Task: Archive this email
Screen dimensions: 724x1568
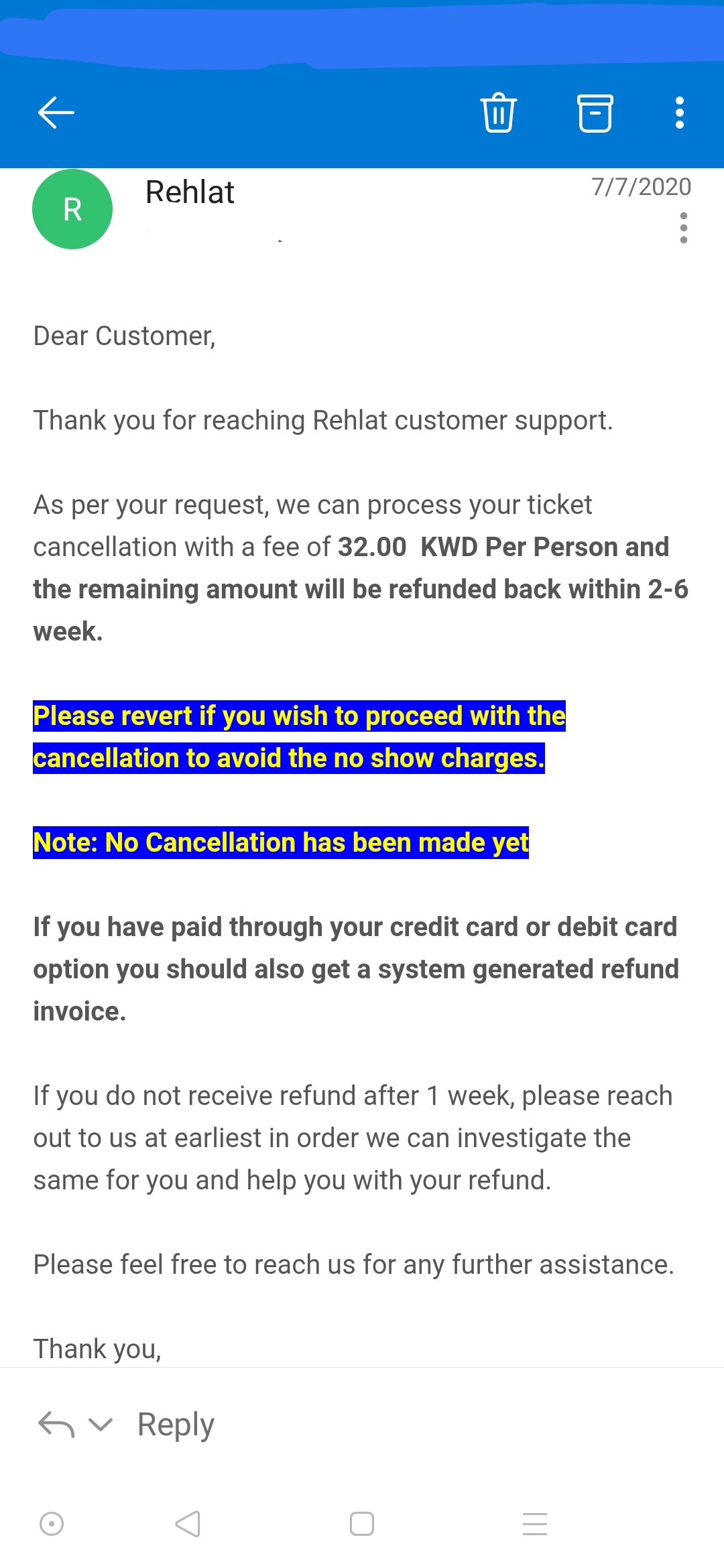Action: (595, 113)
